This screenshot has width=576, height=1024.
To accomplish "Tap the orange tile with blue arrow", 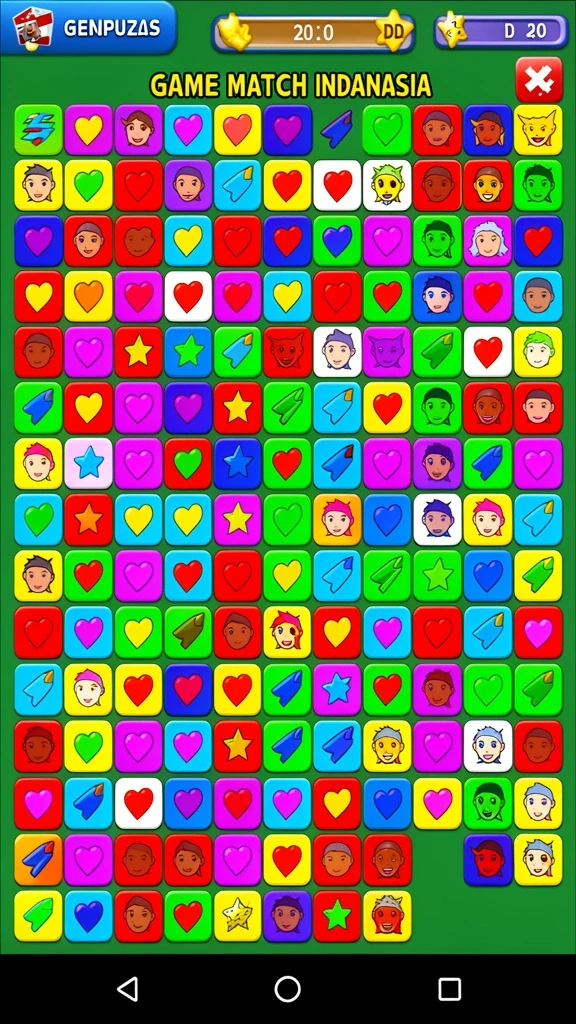I will tap(39, 859).
